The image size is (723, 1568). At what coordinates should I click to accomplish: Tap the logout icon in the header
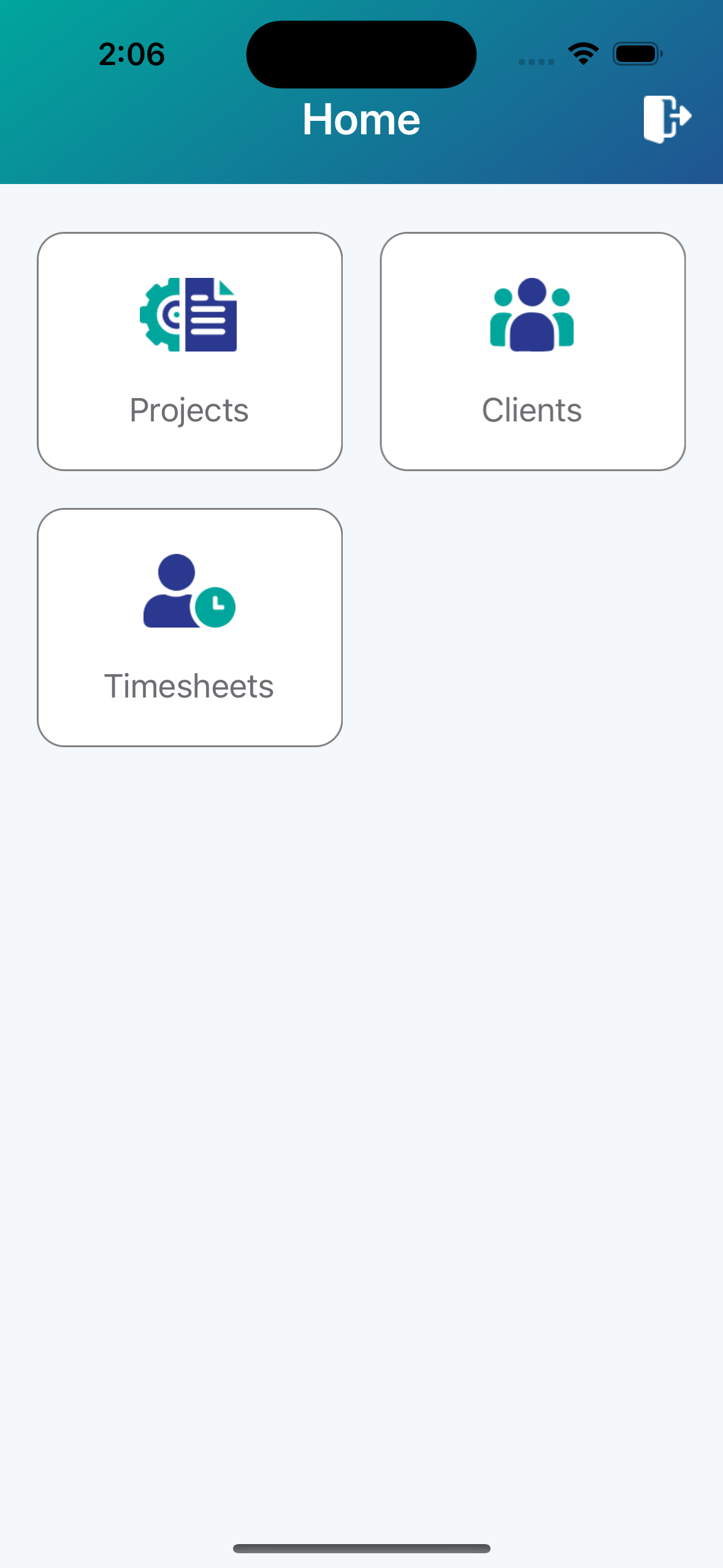[667, 118]
